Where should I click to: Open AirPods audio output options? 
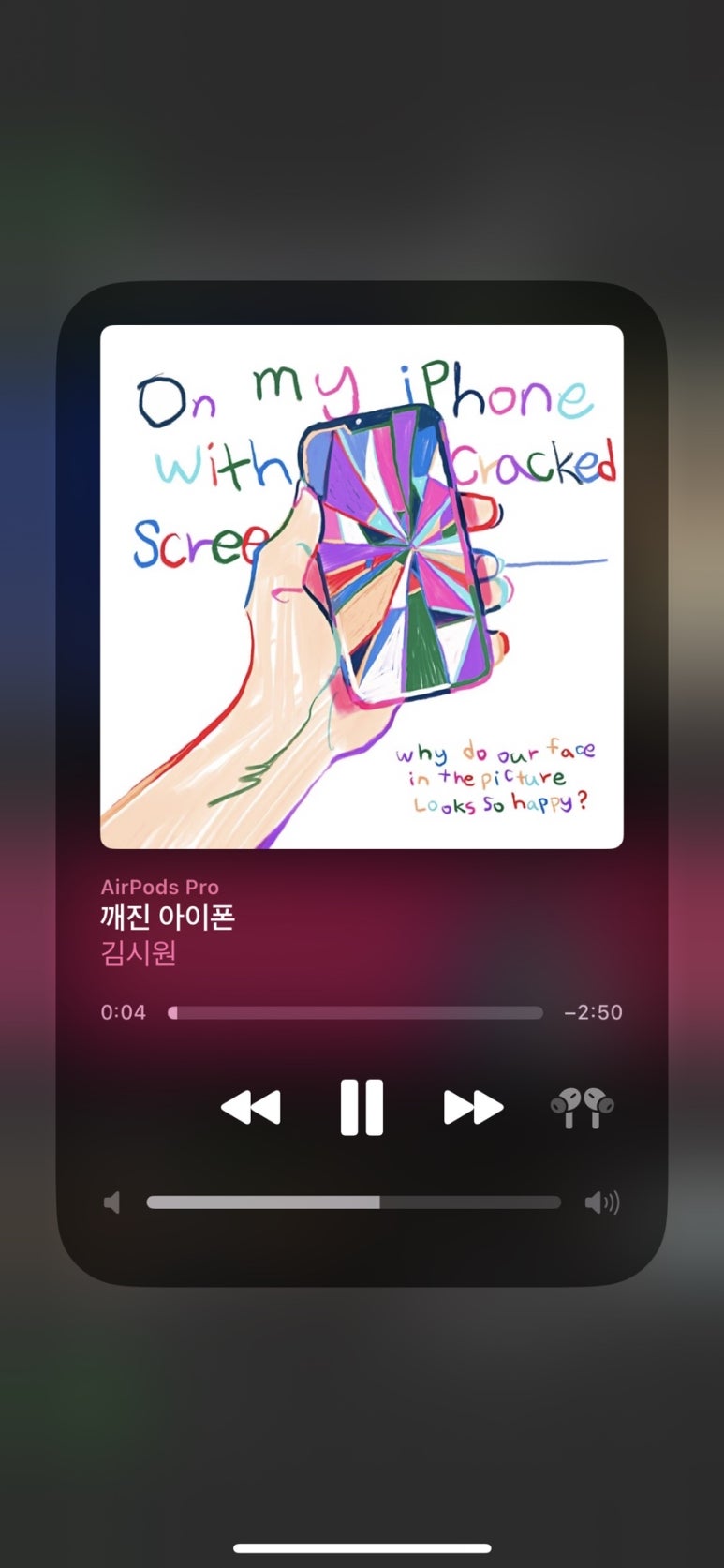582,1107
